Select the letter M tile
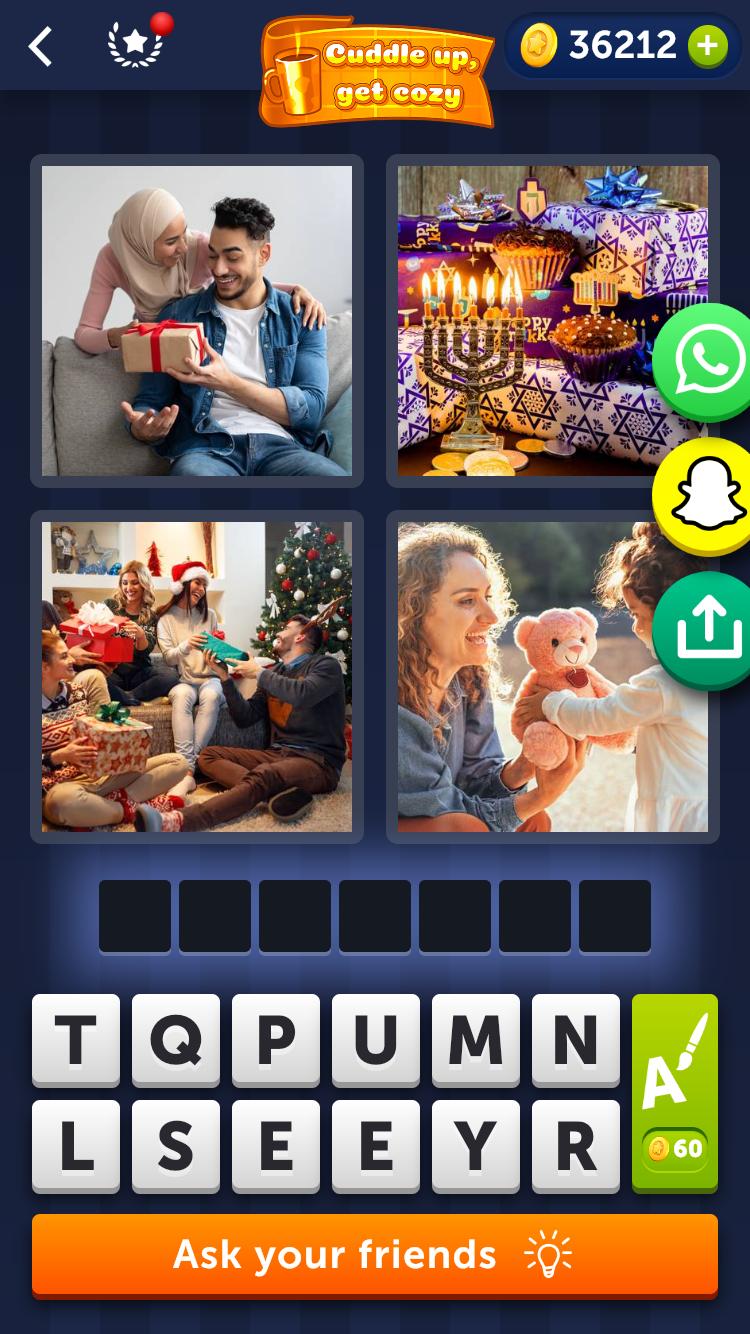 (x=476, y=1040)
